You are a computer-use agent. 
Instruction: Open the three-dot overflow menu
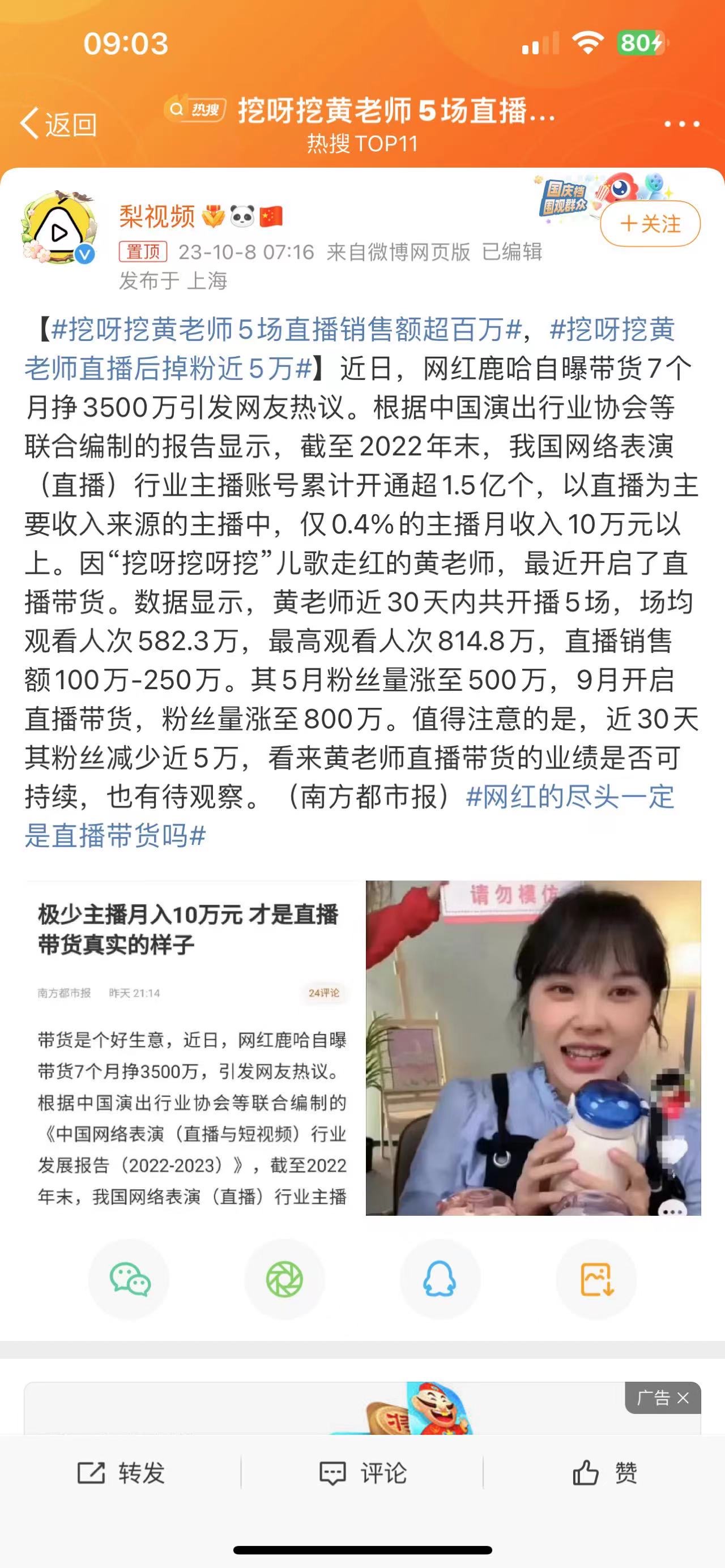point(681,124)
